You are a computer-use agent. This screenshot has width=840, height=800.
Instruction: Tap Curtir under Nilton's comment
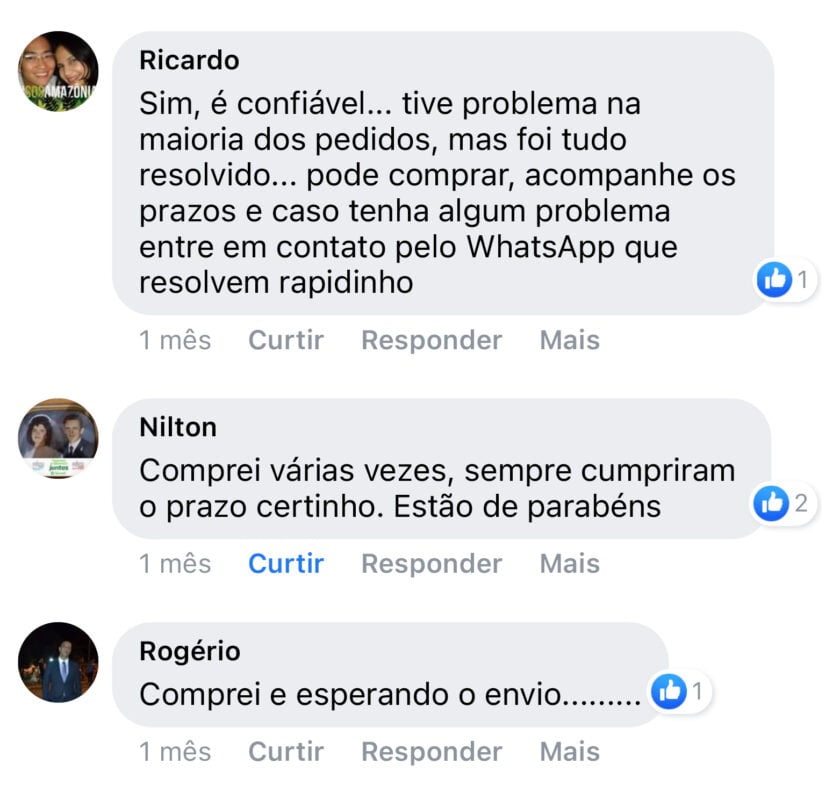coord(285,564)
